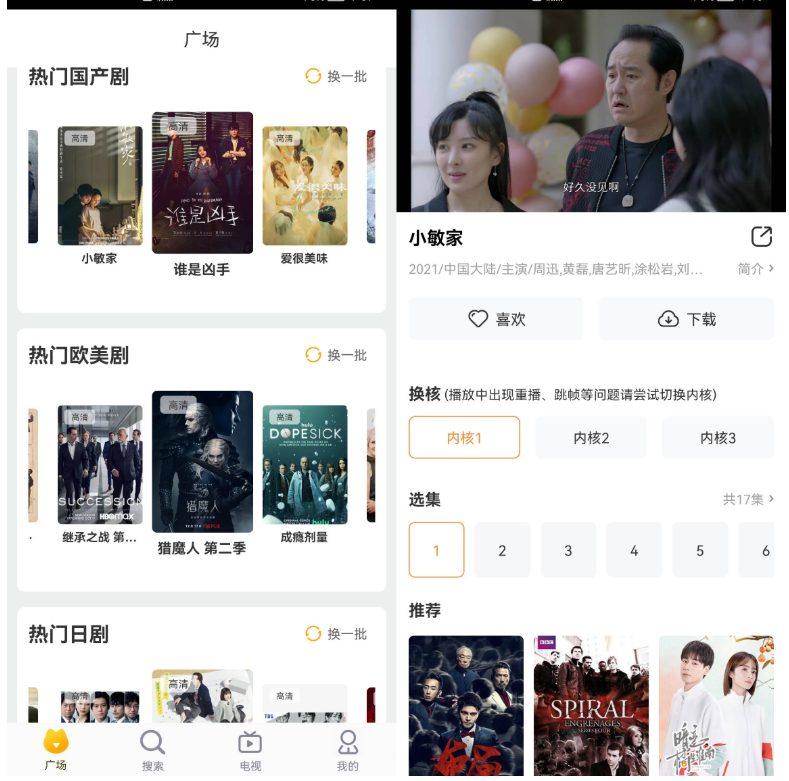Mark the show with 喜欢
This screenshot has width=789, height=781.
click(x=496, y=319)
